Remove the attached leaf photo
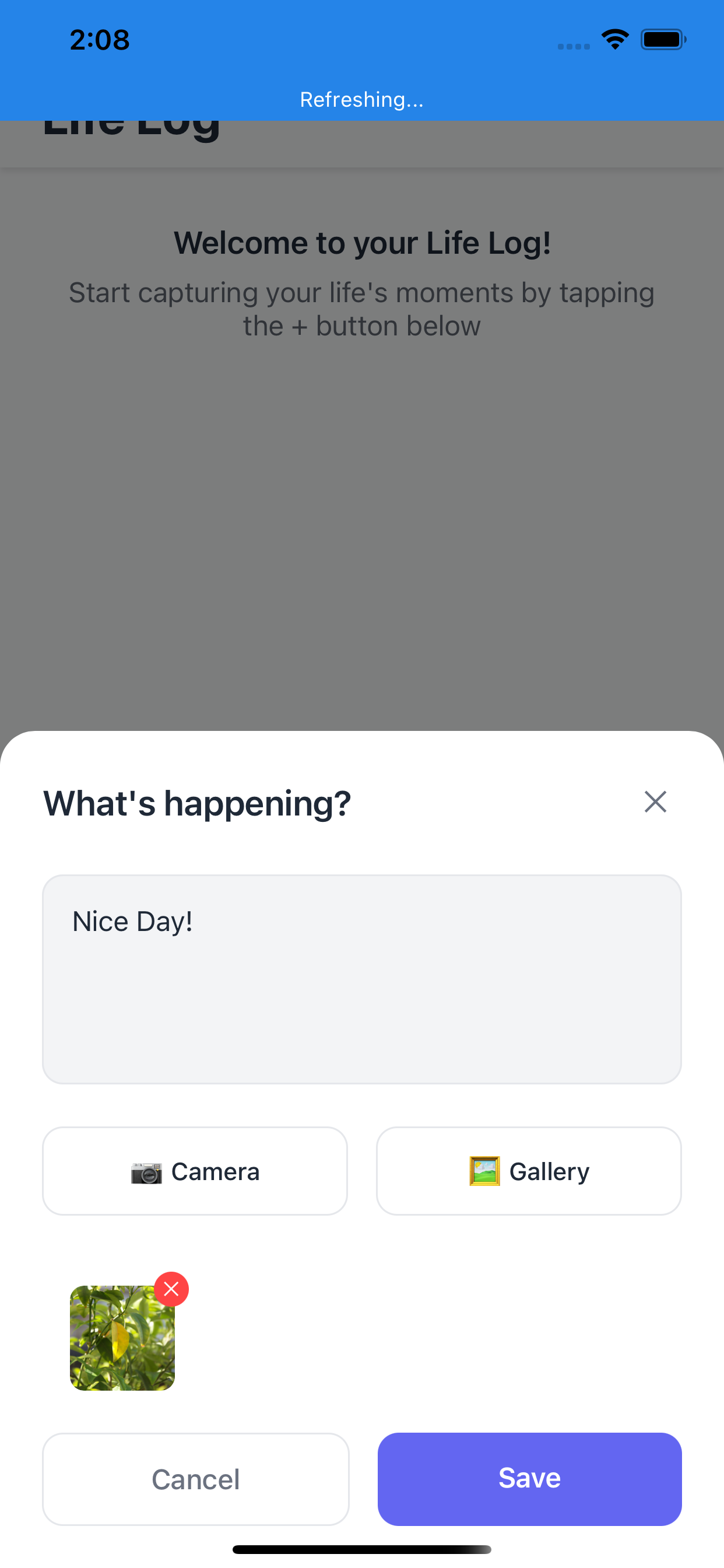Viewport: 724px width, 1568px height. click(171, 1289)
